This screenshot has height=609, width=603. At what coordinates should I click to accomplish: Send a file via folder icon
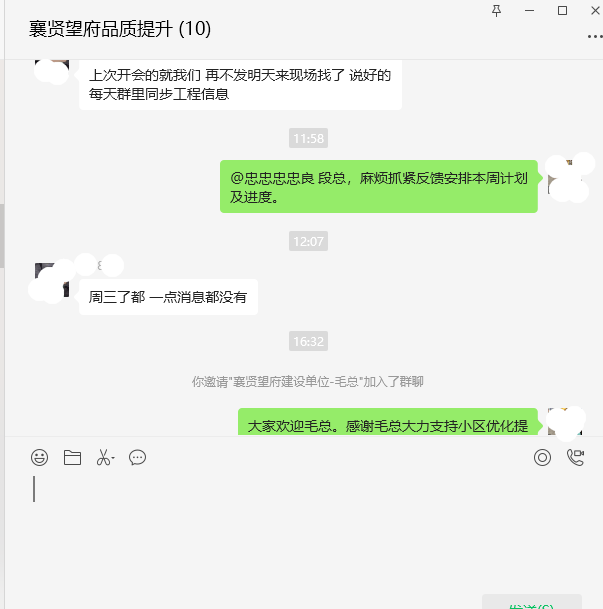pos(72,458)
